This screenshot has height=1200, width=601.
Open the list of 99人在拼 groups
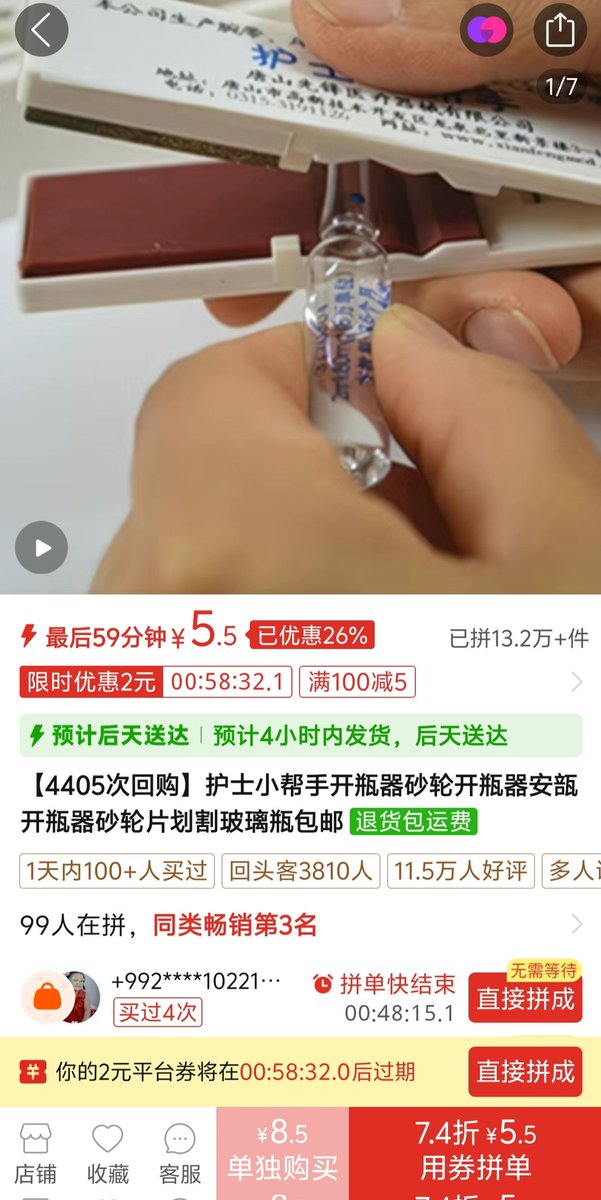[x=577, y=924]
